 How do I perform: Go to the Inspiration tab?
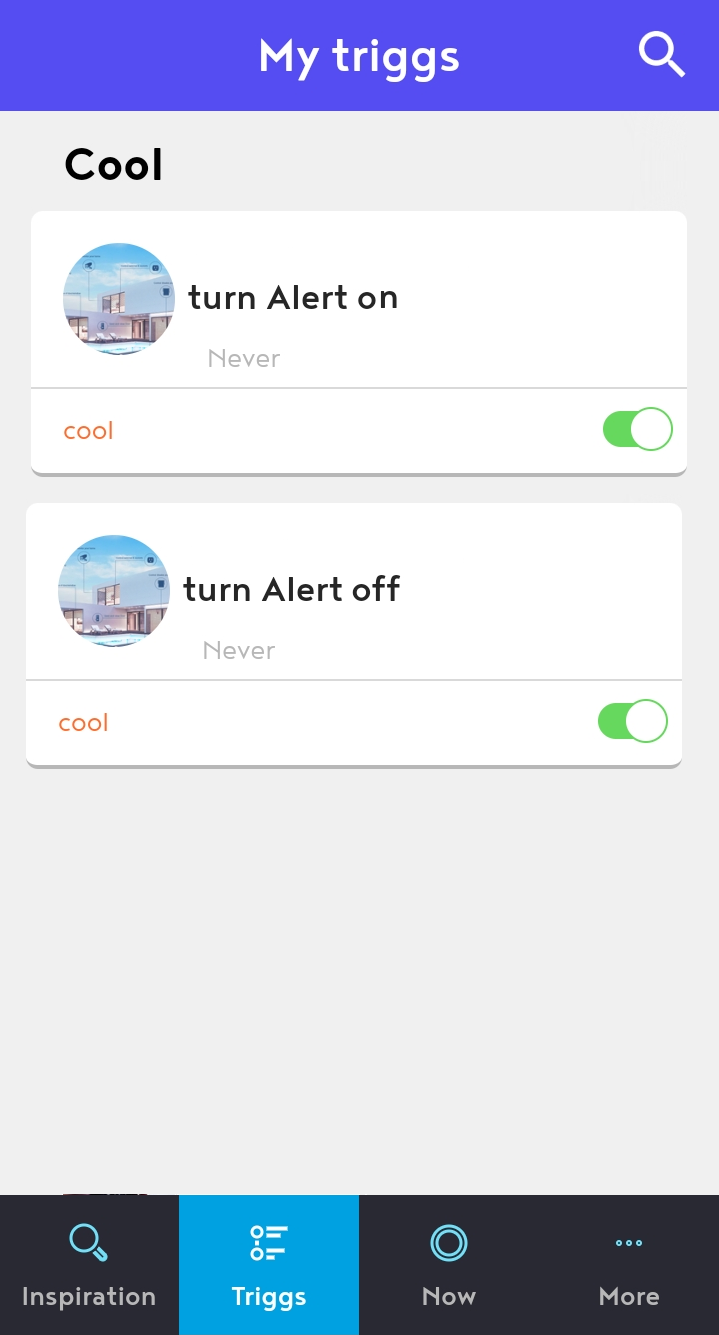click(x=89, y=1265)
